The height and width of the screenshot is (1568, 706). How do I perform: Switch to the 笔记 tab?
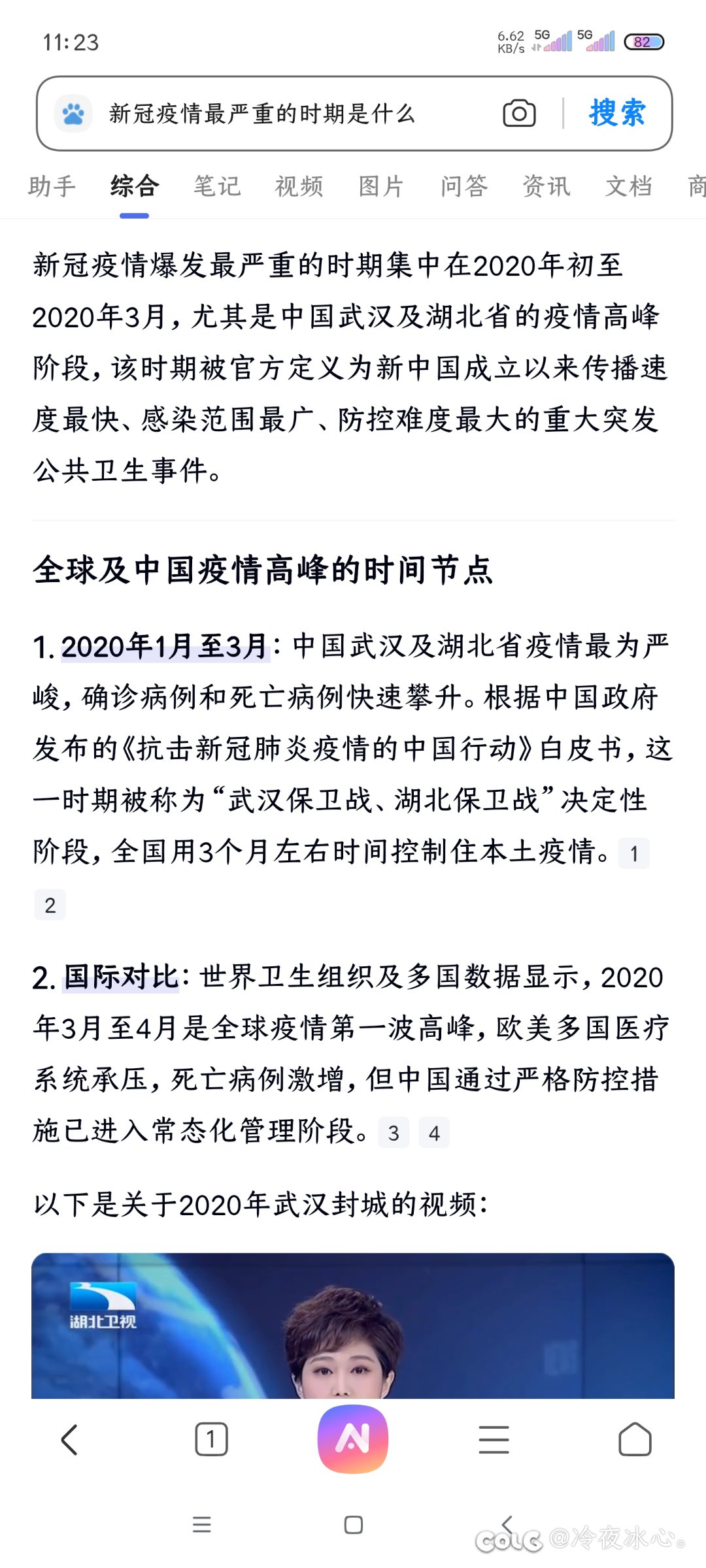coord(217,186)
